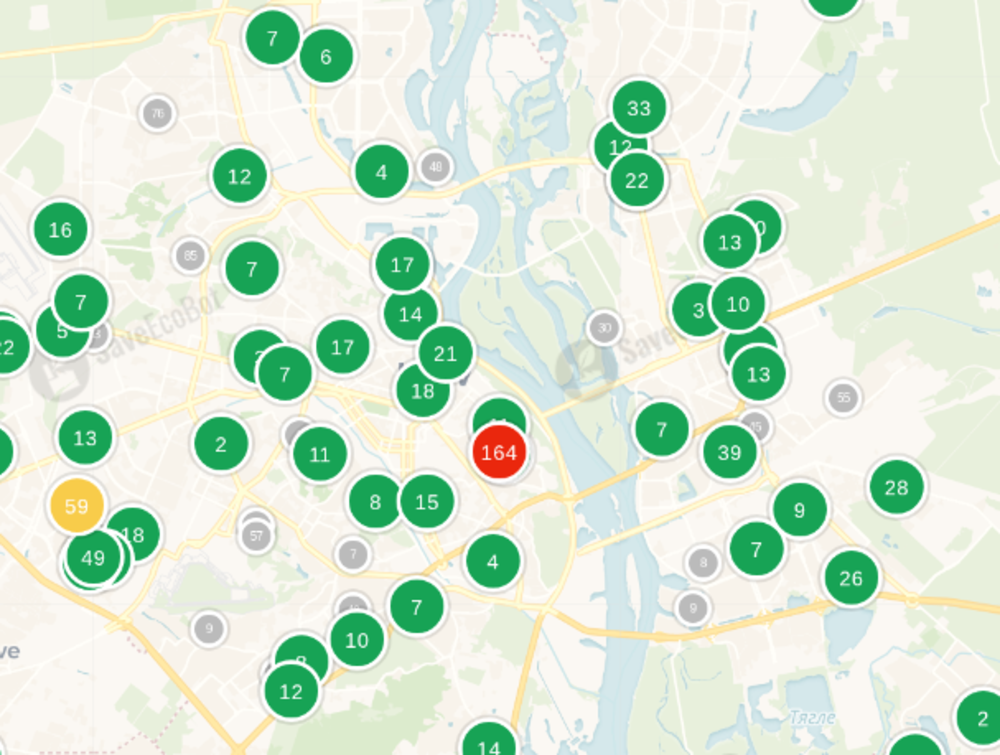The width and height of the screenshot is (1000, 755).
Task: Select the green 6 marker
Action: [x=326, y=57]
